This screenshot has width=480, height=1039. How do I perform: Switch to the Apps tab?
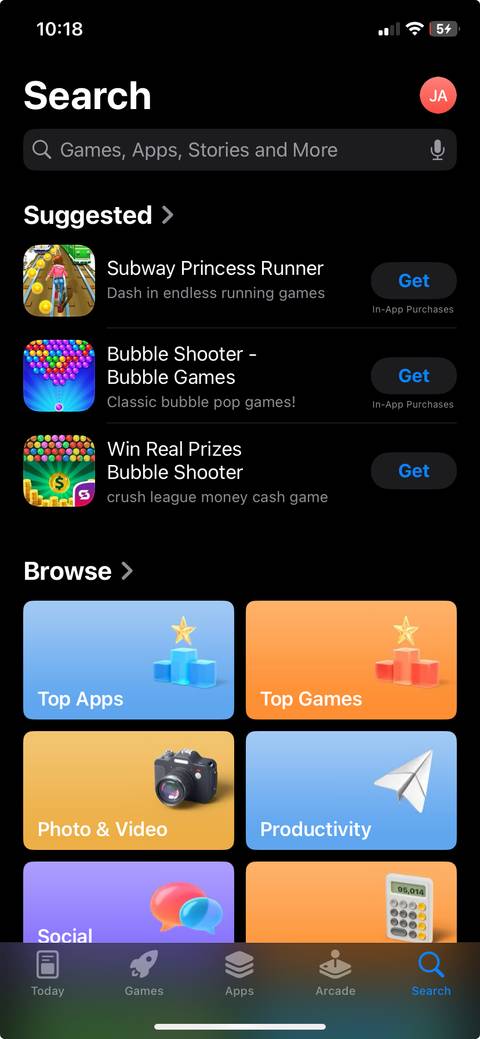click(239, 973)
